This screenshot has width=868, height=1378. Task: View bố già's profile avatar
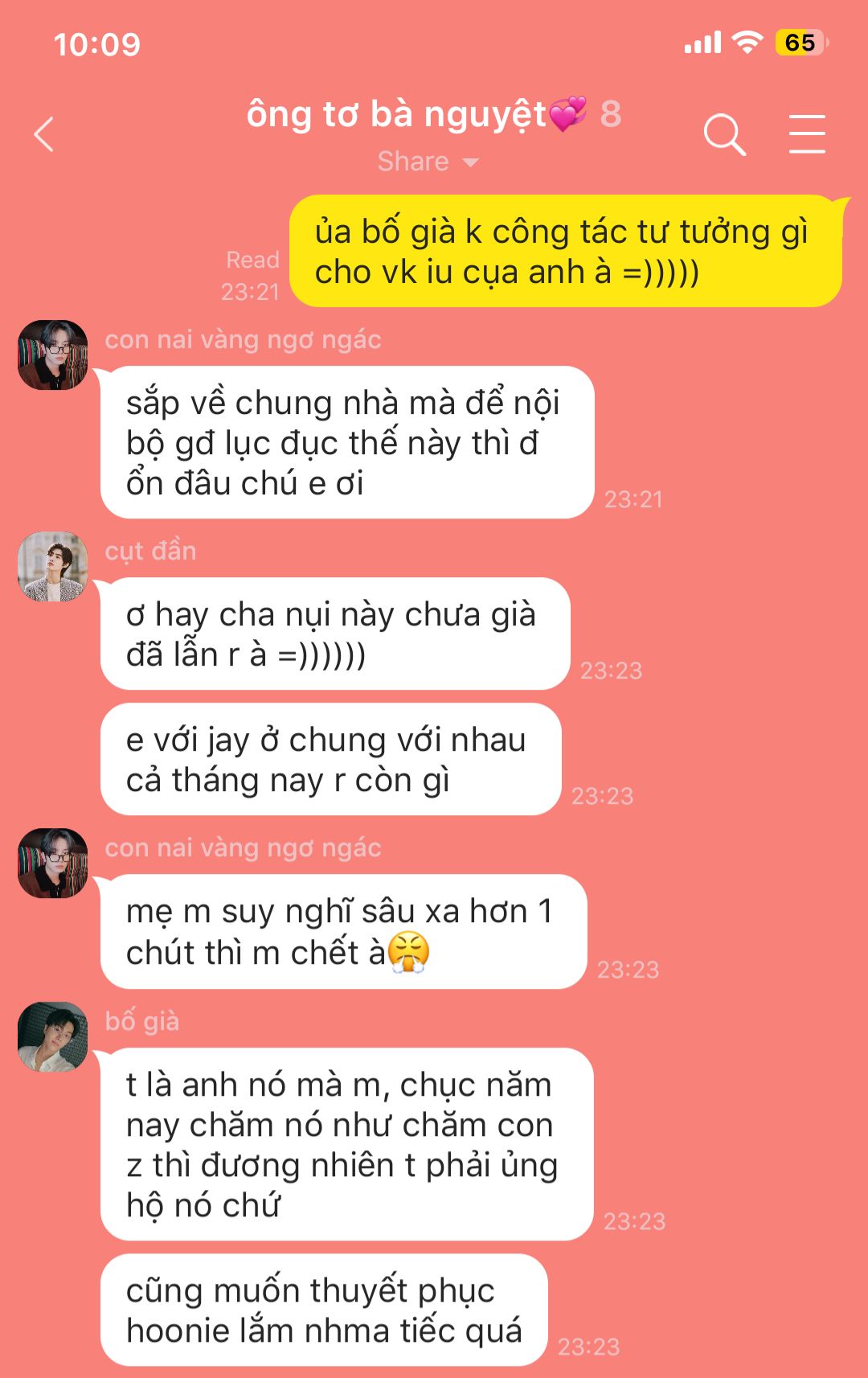click(53, 1037)
